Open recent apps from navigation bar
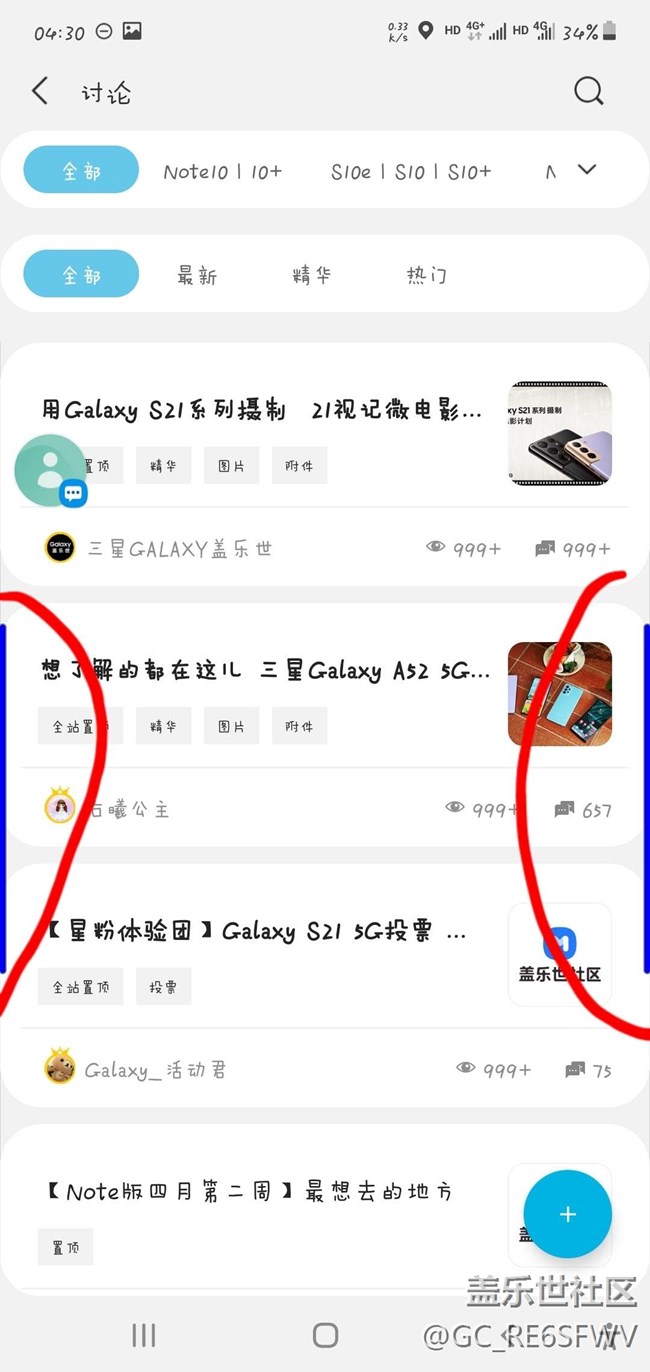Screen dimensions: 650x1372 tap(144, 1335)
